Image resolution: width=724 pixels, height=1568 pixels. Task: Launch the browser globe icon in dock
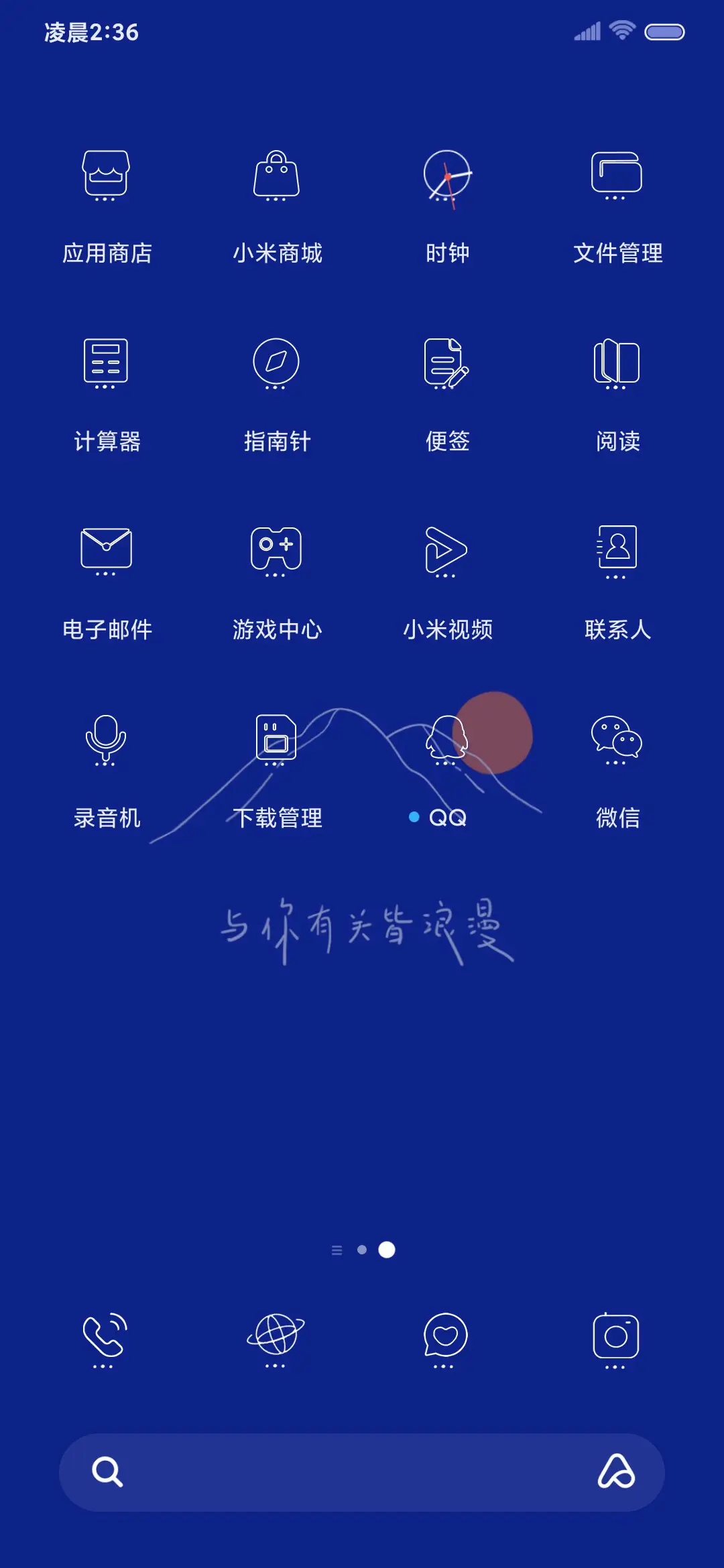tap(276, 1336)
